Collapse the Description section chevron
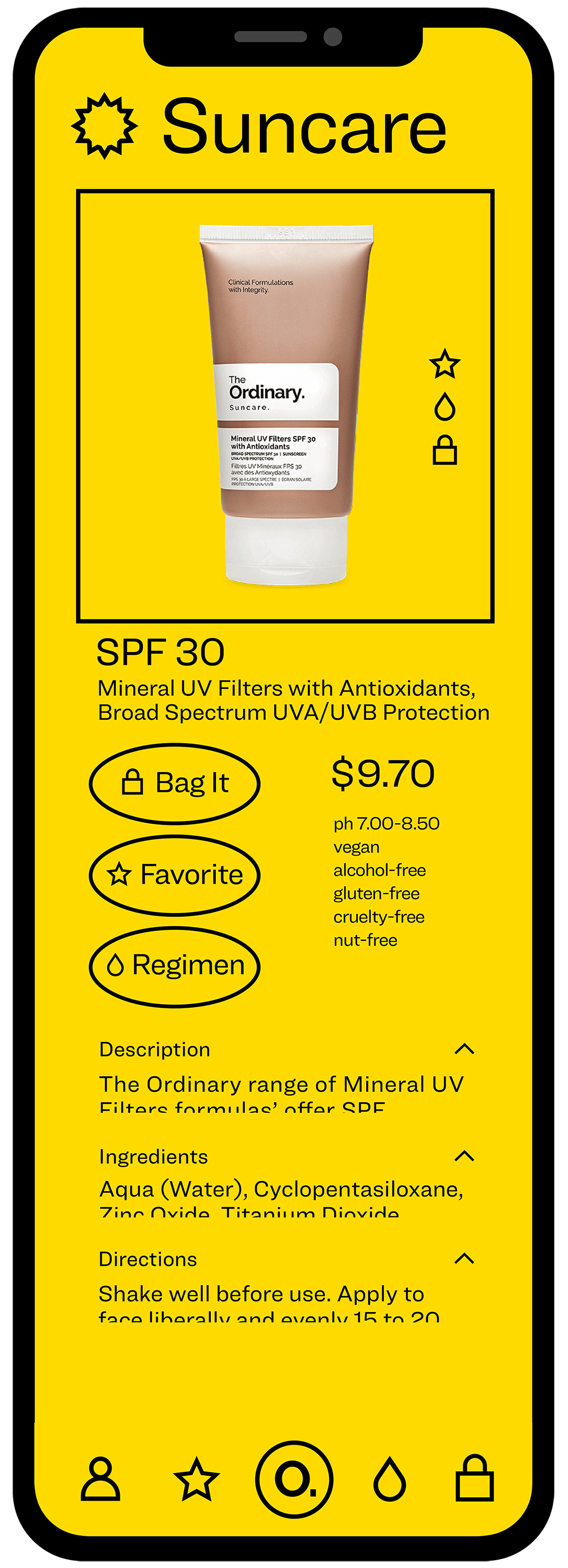Screen dimensions: 568x1568 pos(464,1049)
